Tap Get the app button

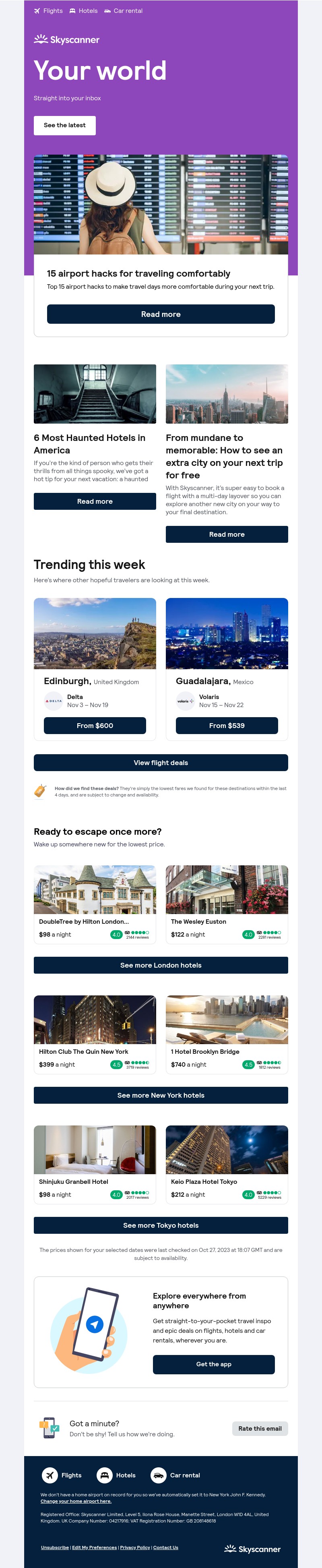pyautogui.click(x=214, y=1364)
